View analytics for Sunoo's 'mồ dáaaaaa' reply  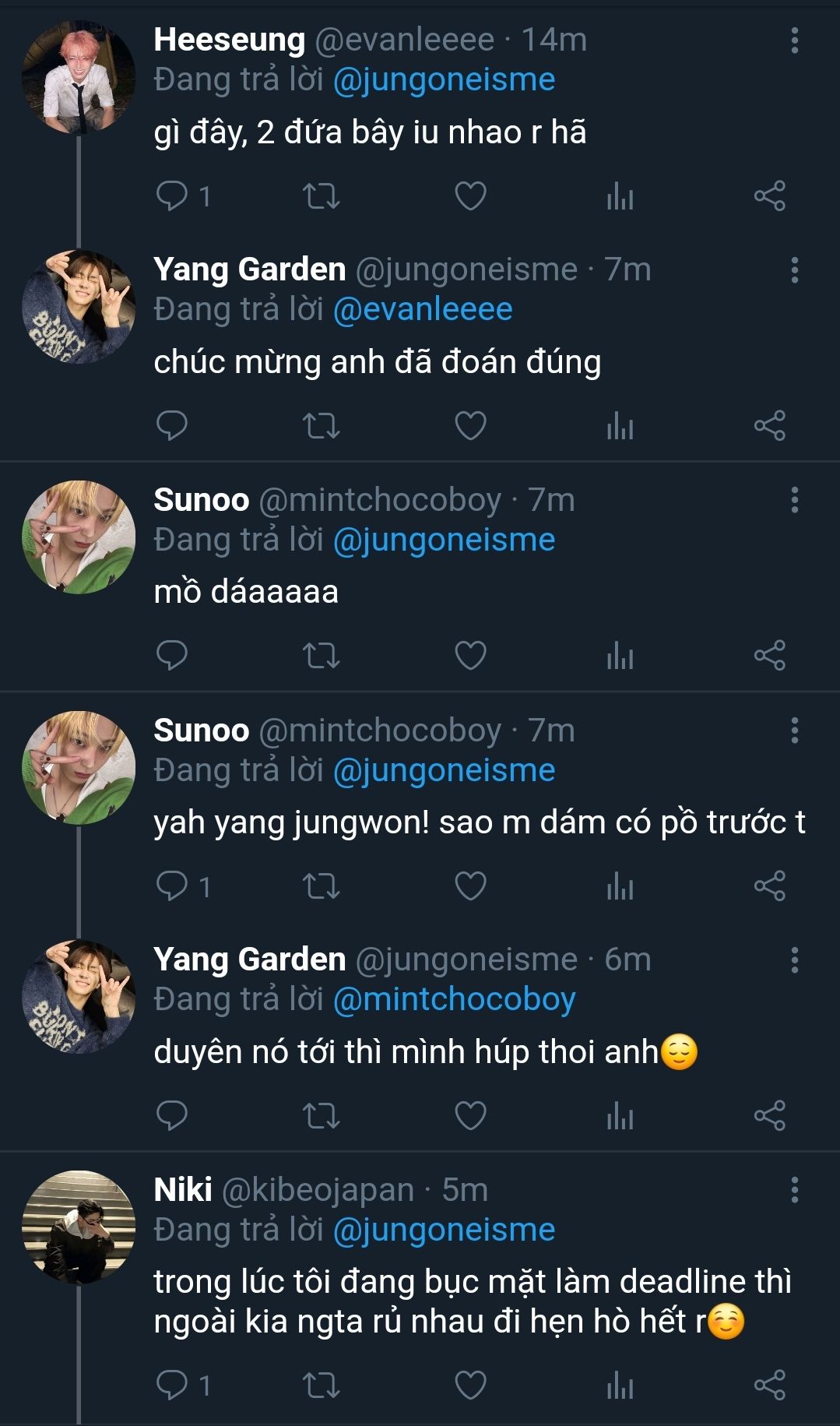(x=620, y=656)
